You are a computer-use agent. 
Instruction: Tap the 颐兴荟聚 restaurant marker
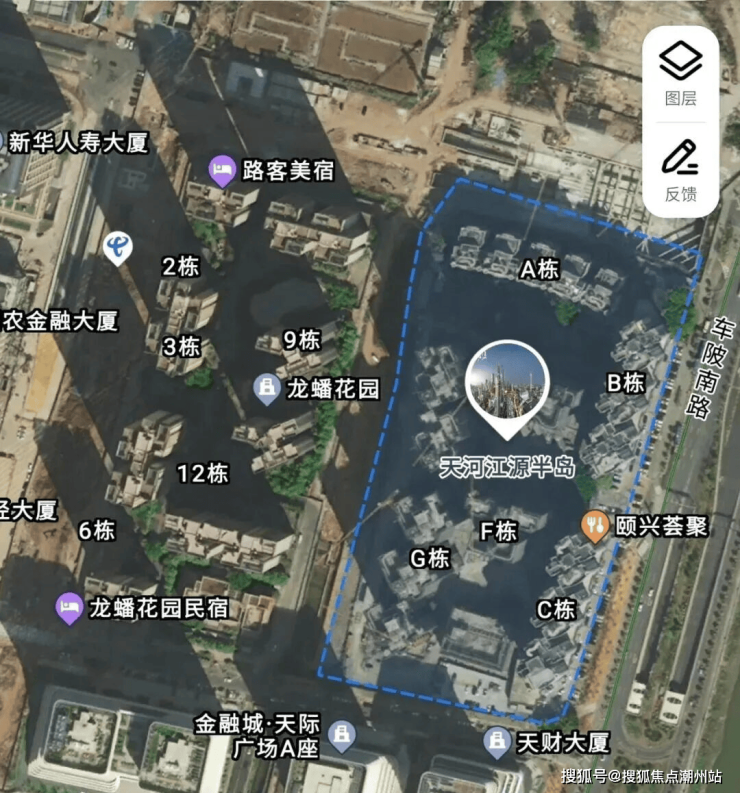[x=596, y=525]
